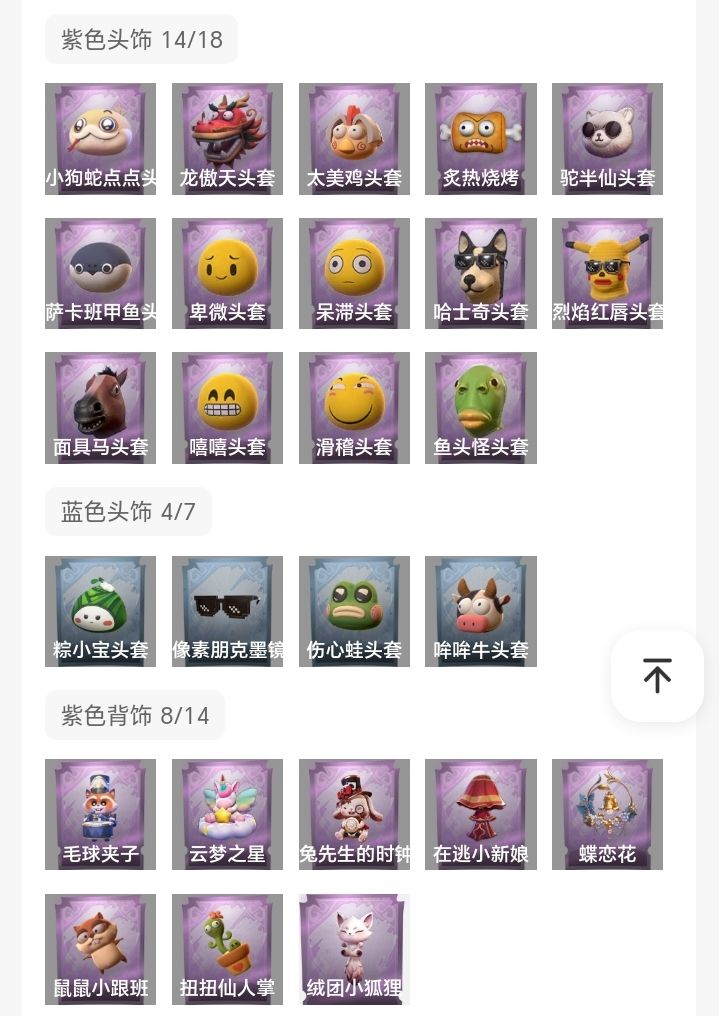The image size is (719, 1025).
Task: Select the 鱼头怪头套 tile
Action: pos(481,407)
